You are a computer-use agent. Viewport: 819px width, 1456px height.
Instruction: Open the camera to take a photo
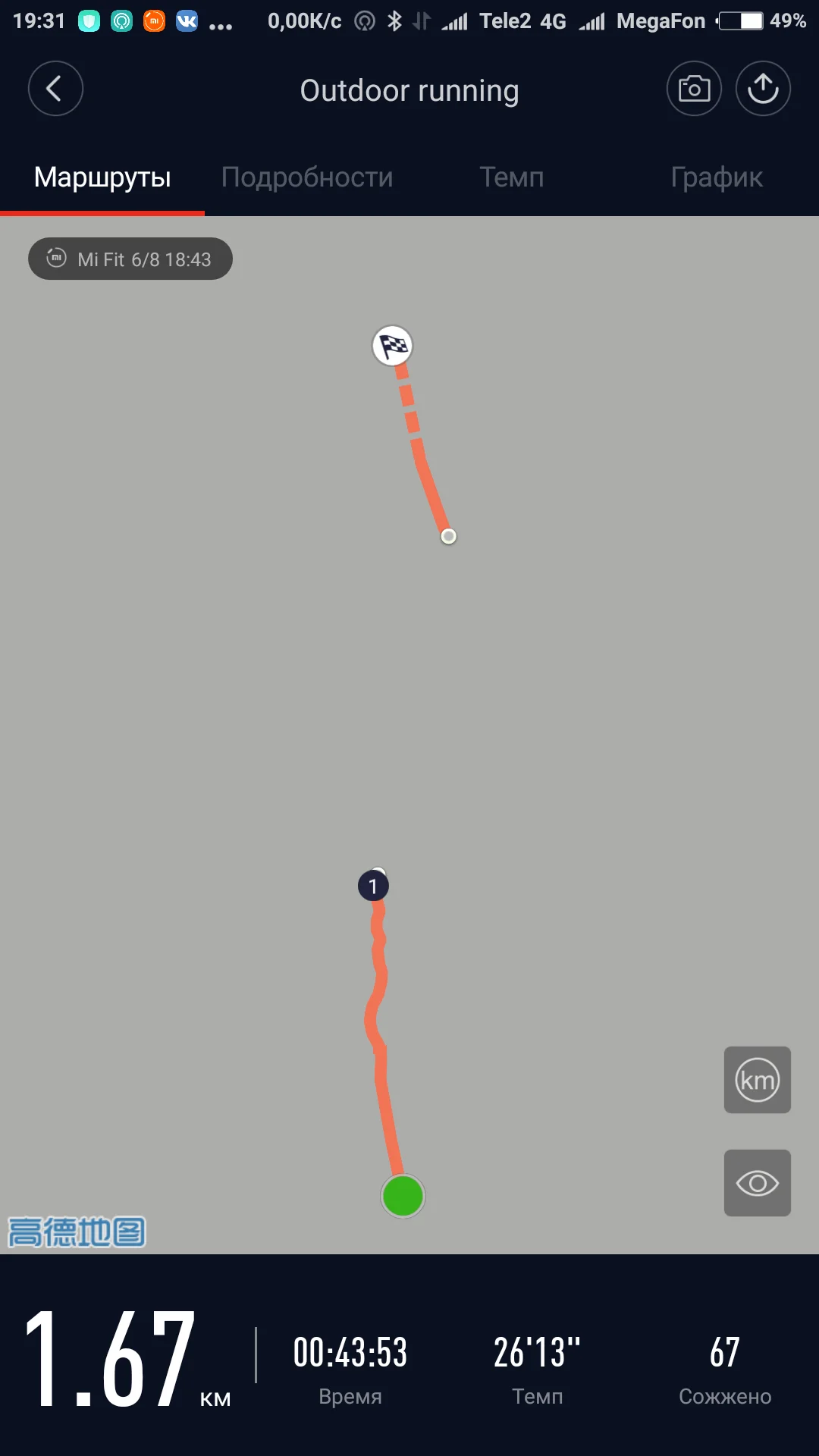[x=694, y=89]
